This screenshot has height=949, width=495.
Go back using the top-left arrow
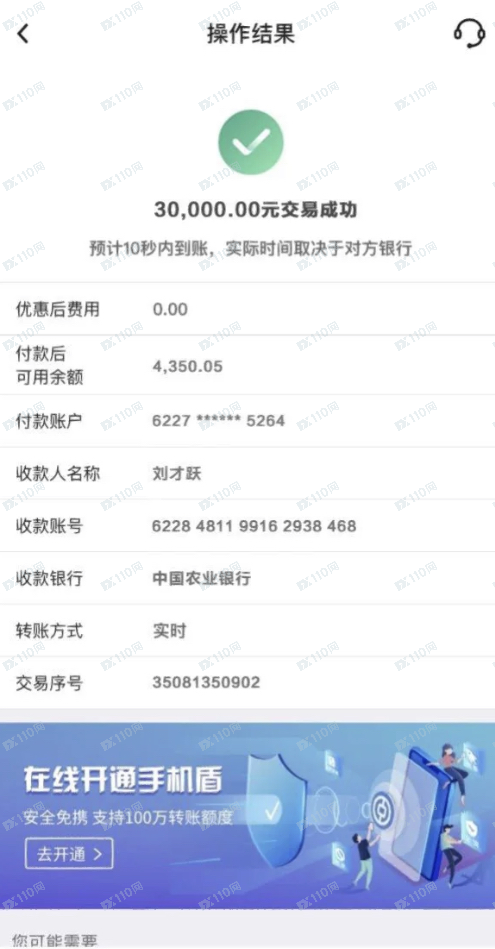tap(22, 34)
